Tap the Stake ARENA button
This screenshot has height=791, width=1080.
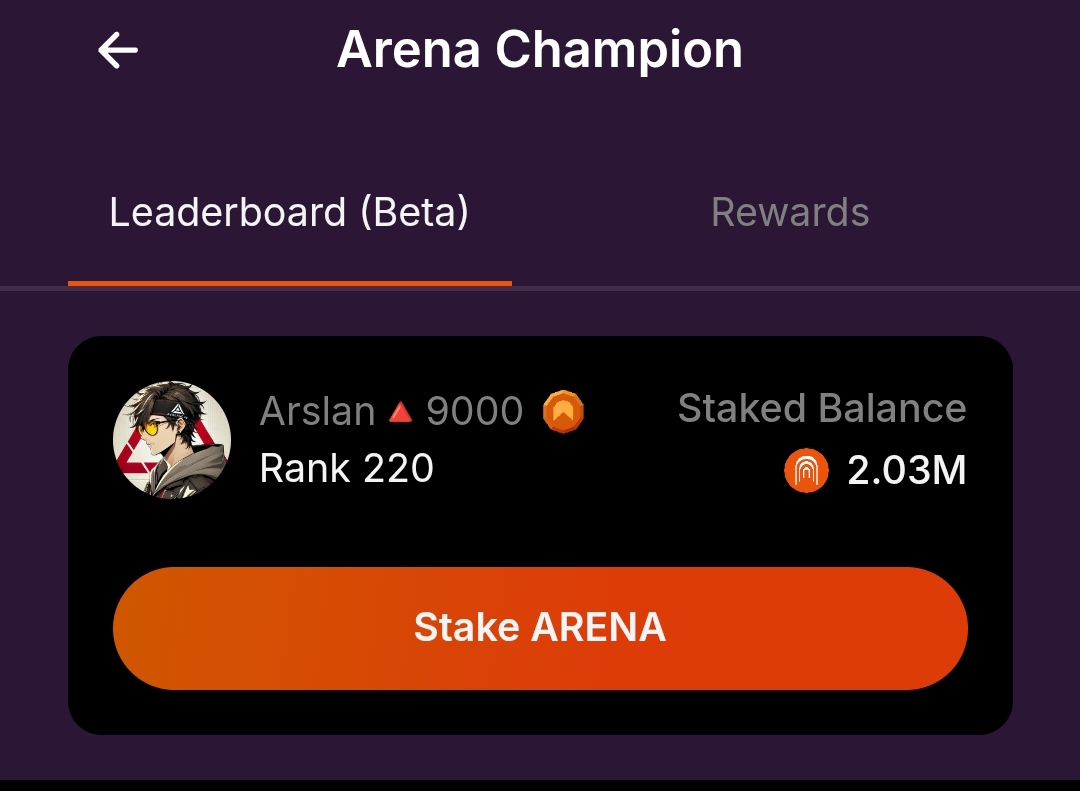[x=540, y=628]
